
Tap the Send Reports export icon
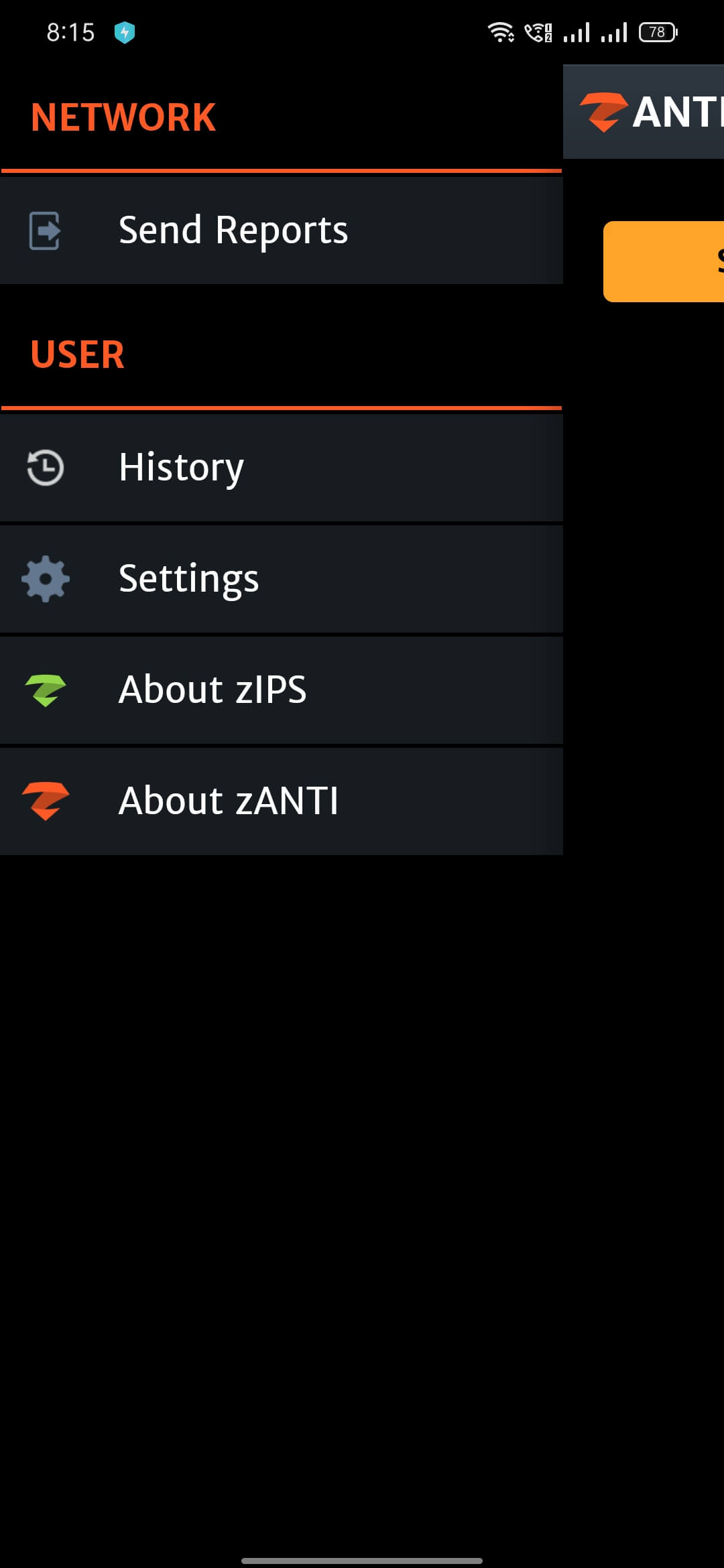coord(44,230)
